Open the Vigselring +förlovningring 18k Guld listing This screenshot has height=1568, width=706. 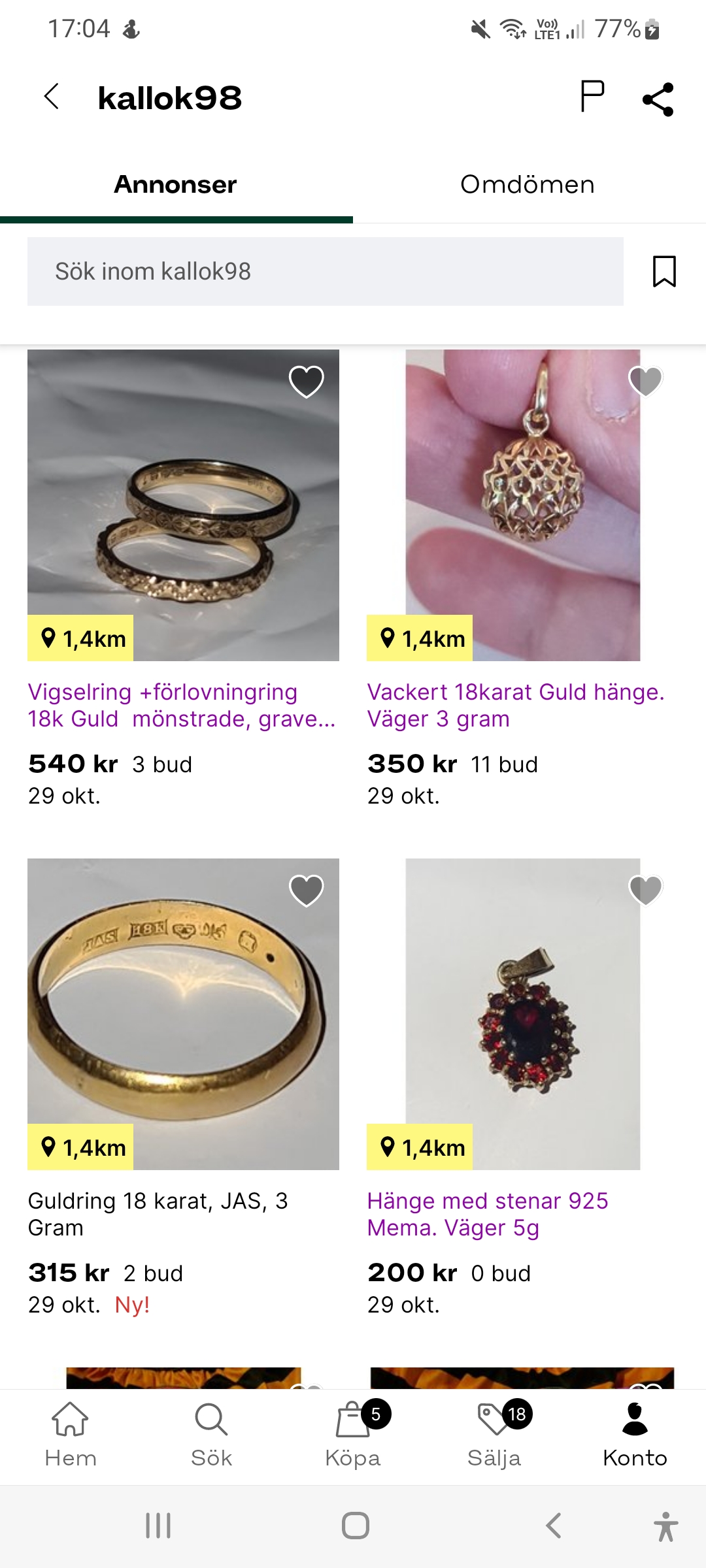(182, 706)
